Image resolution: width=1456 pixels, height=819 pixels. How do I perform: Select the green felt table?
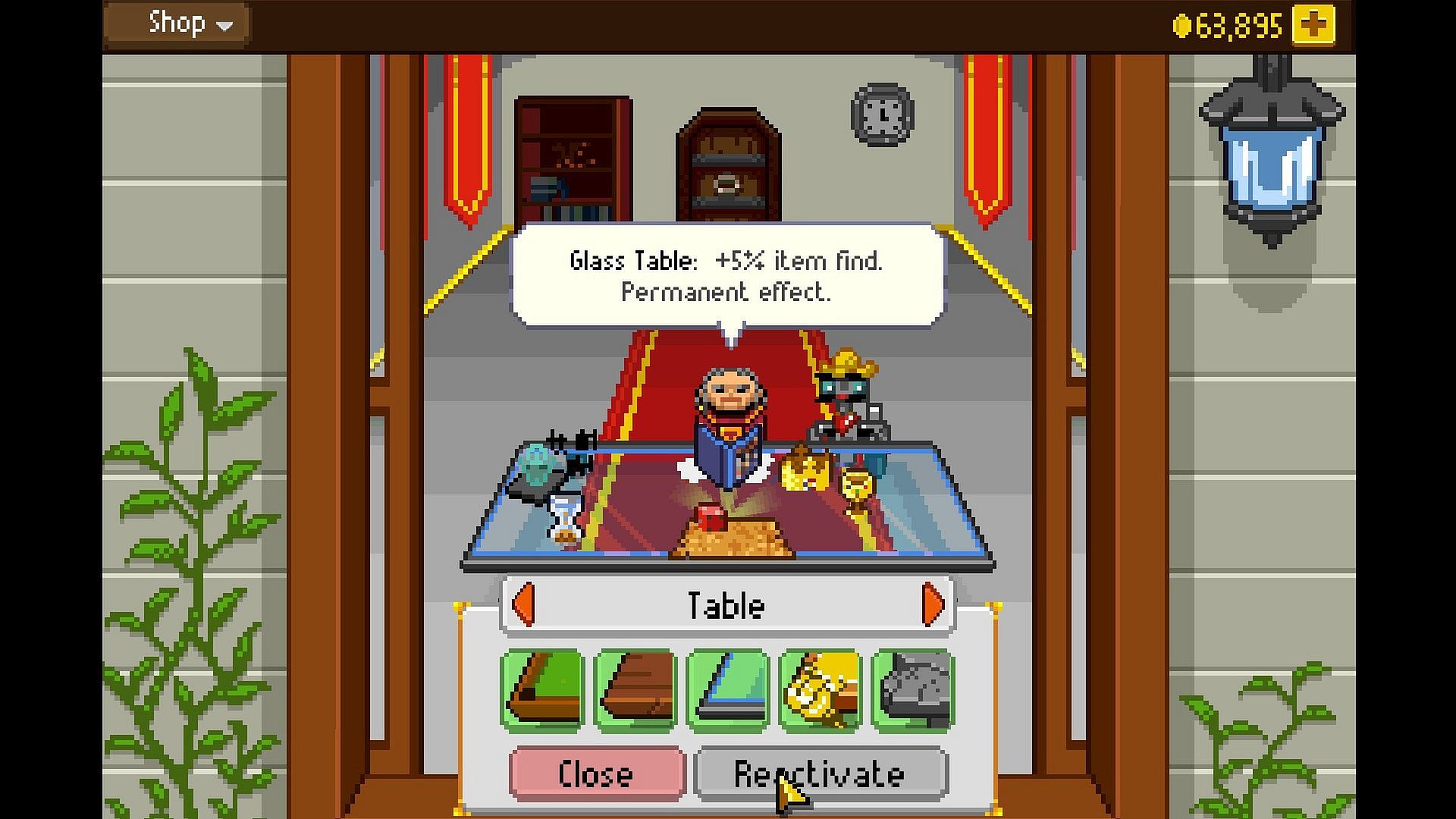tap(542, 689)
